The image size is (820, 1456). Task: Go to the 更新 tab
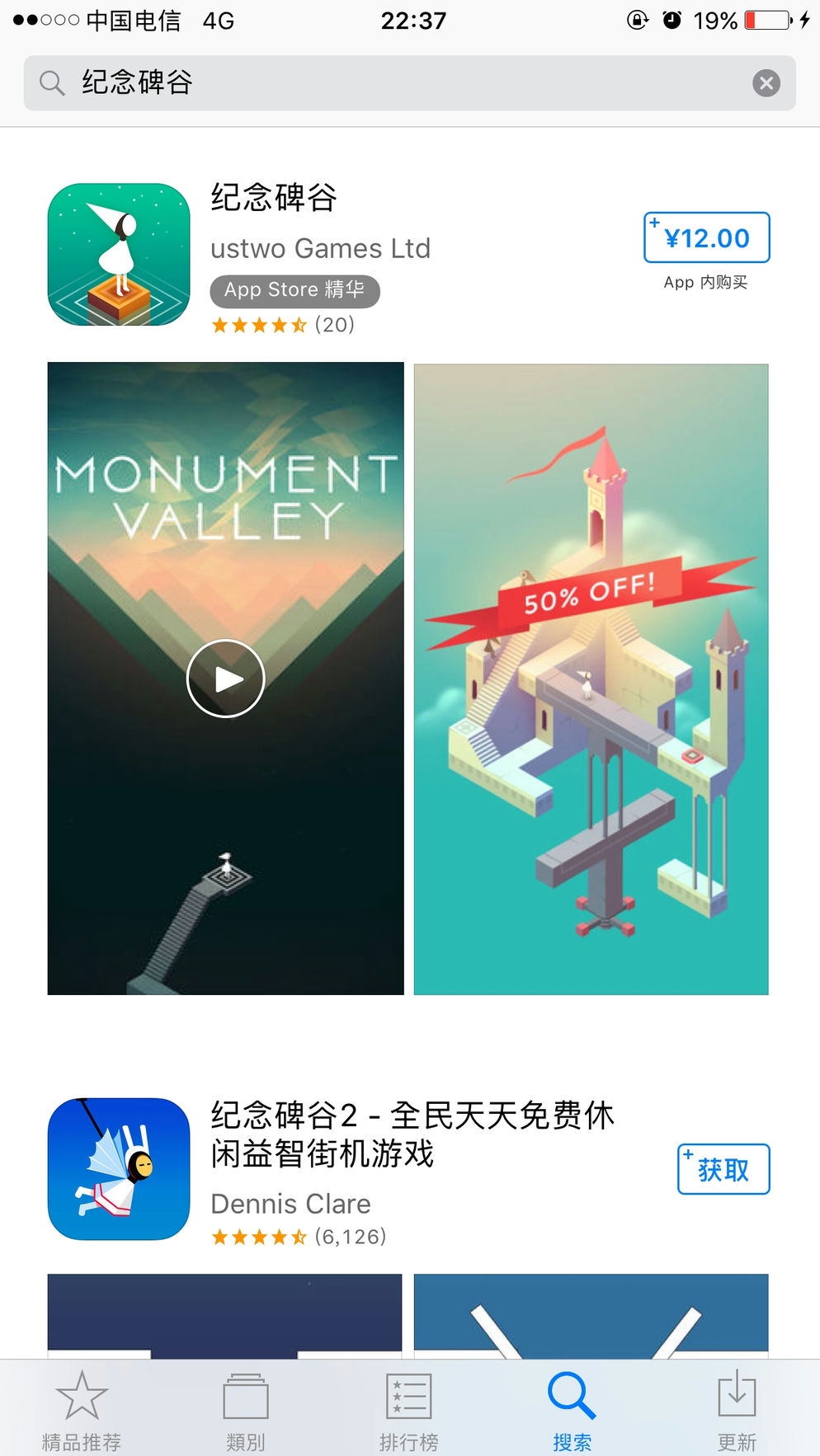737,1410
